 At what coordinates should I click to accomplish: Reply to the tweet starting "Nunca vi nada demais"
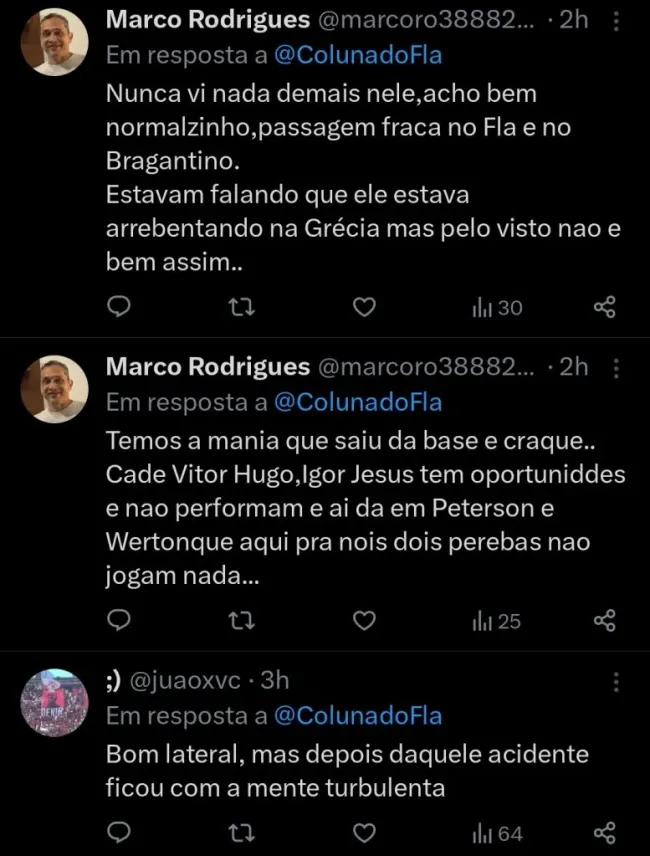(x=119, y=307)
